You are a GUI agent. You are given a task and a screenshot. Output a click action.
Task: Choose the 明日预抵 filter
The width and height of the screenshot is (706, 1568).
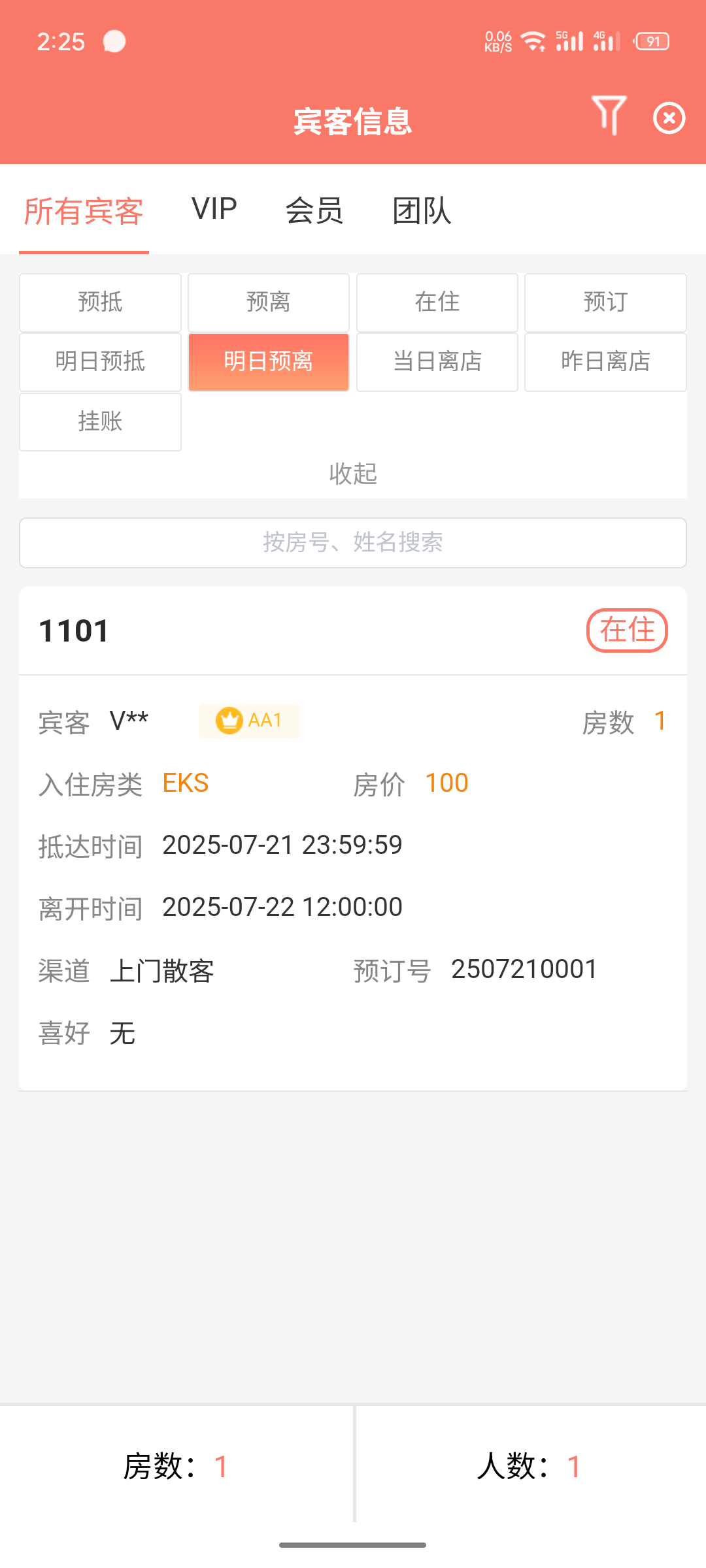point(100,362)
